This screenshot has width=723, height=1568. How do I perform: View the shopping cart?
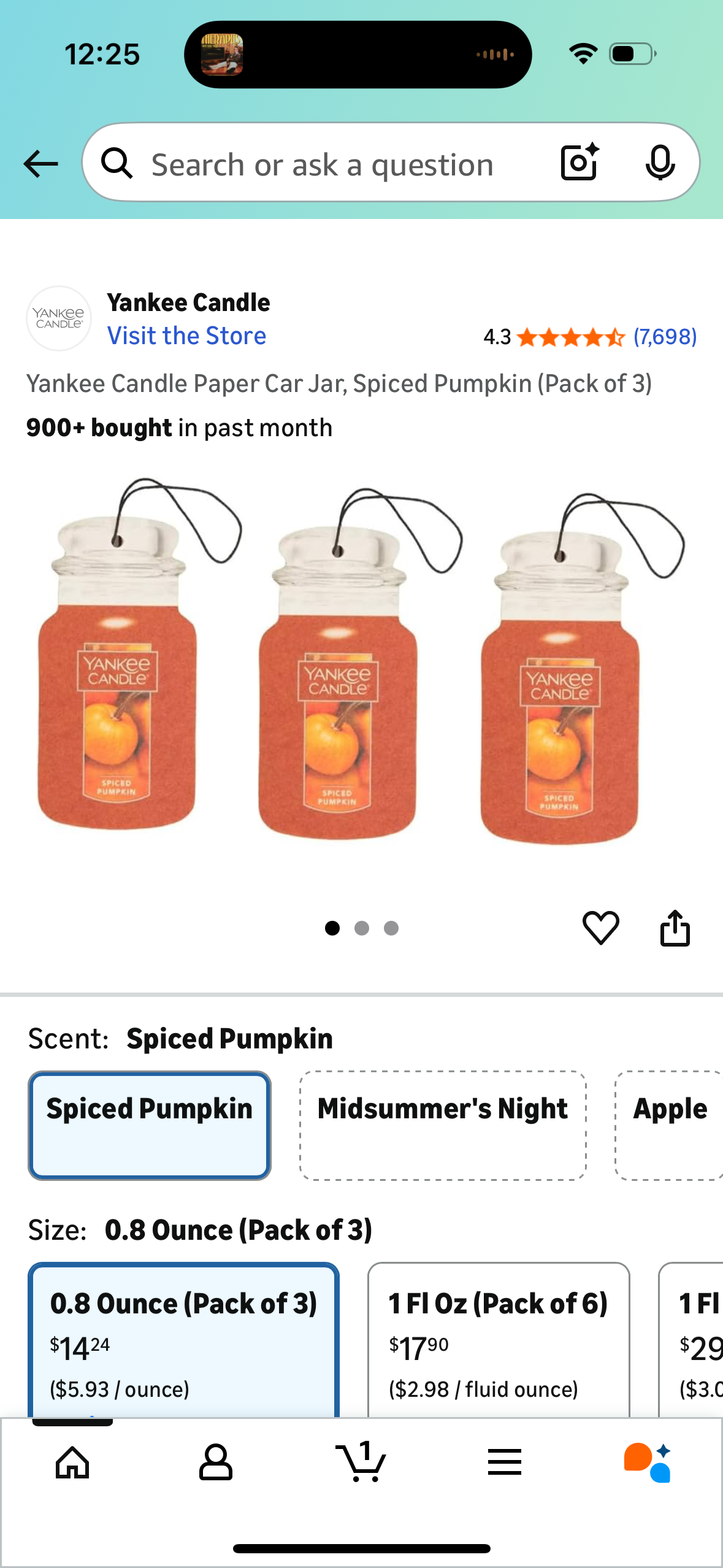tap(361, 1462)
